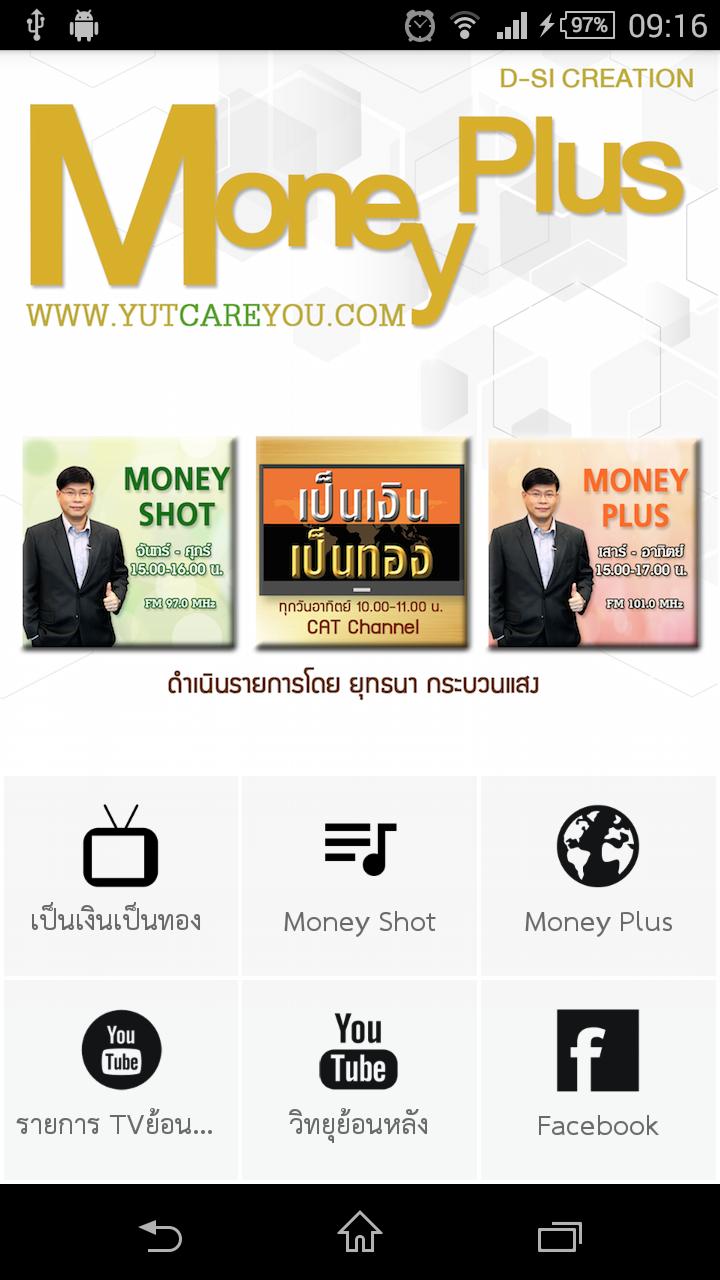The height and width of the screenshot is (1280, 720).
Task: Tap the globe icon for Money Plus
Action: [598, 845]
